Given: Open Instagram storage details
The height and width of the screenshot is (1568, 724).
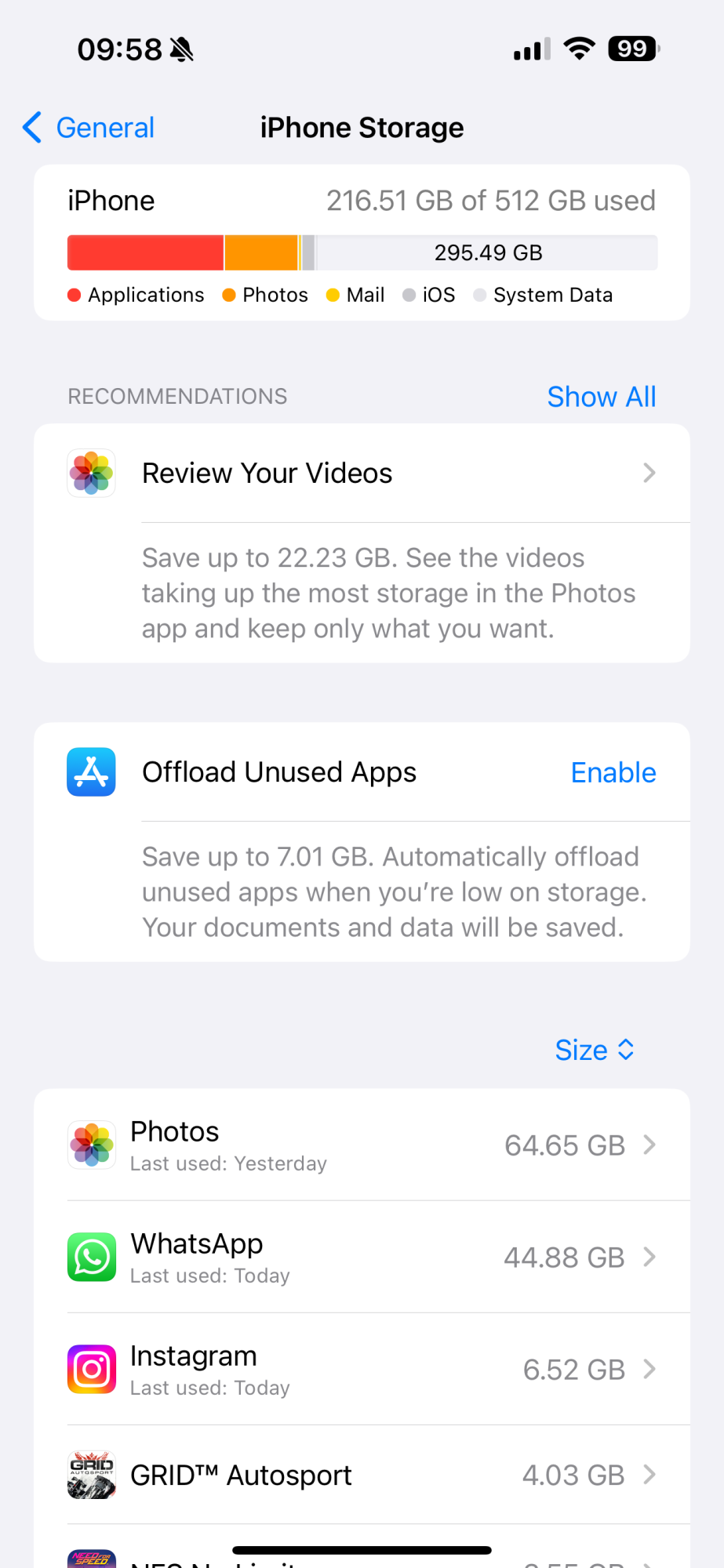Looking at the screenshot, I should coord(362,1370).
